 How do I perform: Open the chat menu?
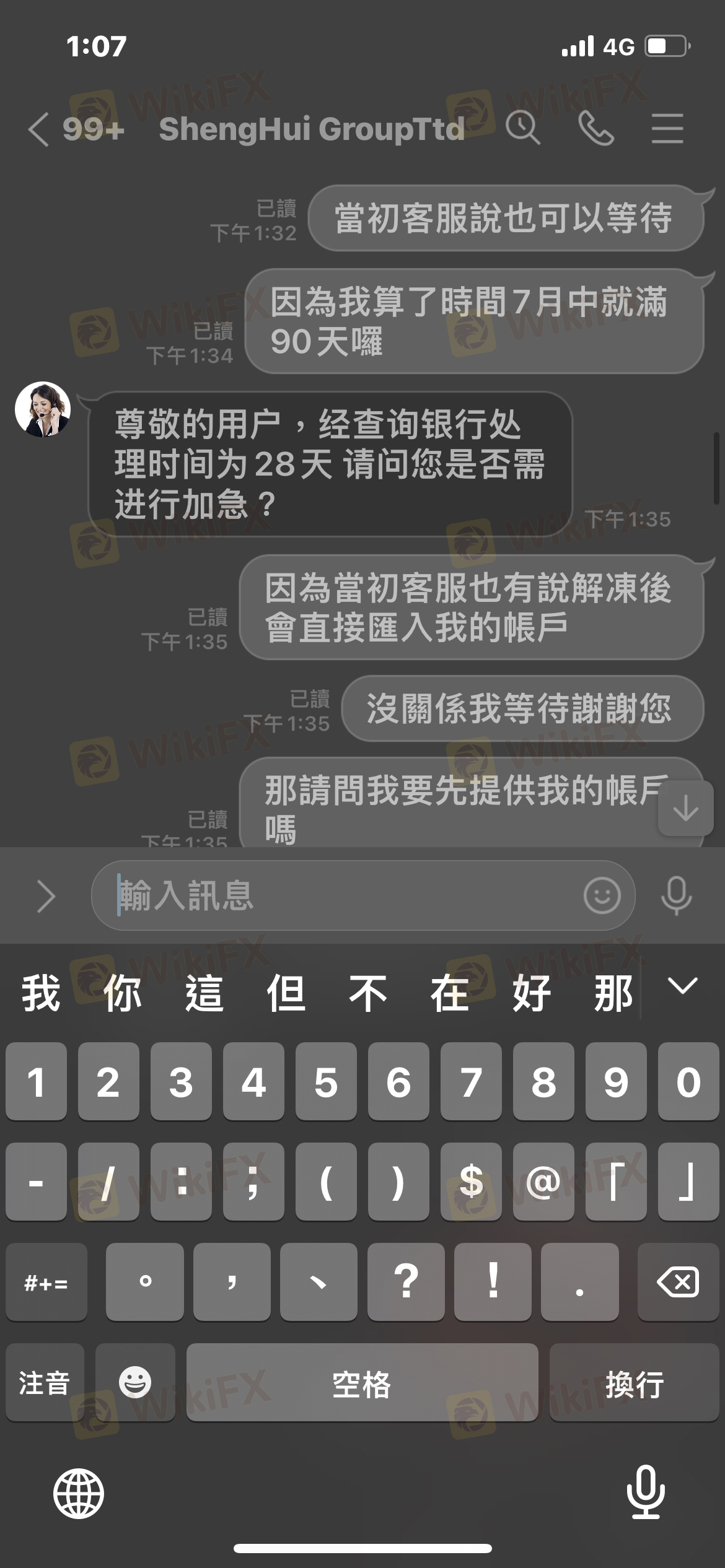tap(667, 129)
